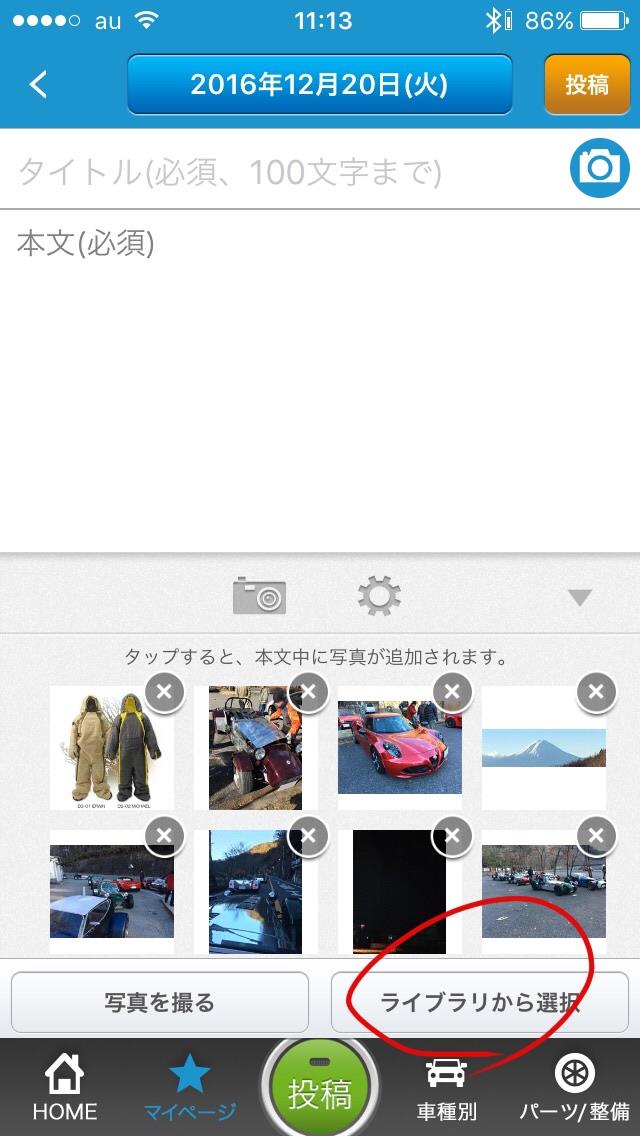Open the date picker 2016年12月20日(火)
Image resolution: width=640 pixels, height=1136 pixels.
pyautogui.click(x=319, y=84)
